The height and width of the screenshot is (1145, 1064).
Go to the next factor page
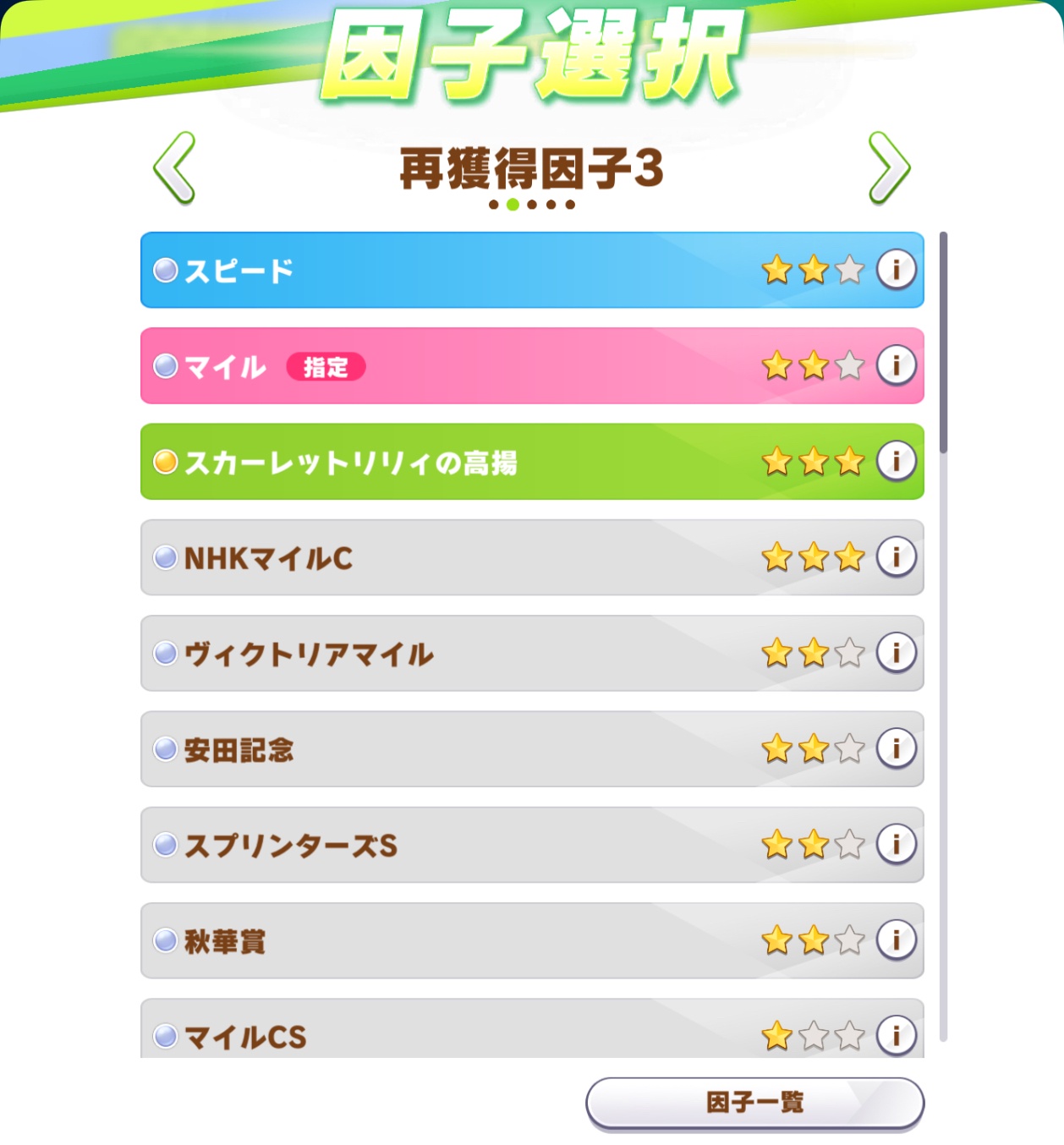coord(889,167)
